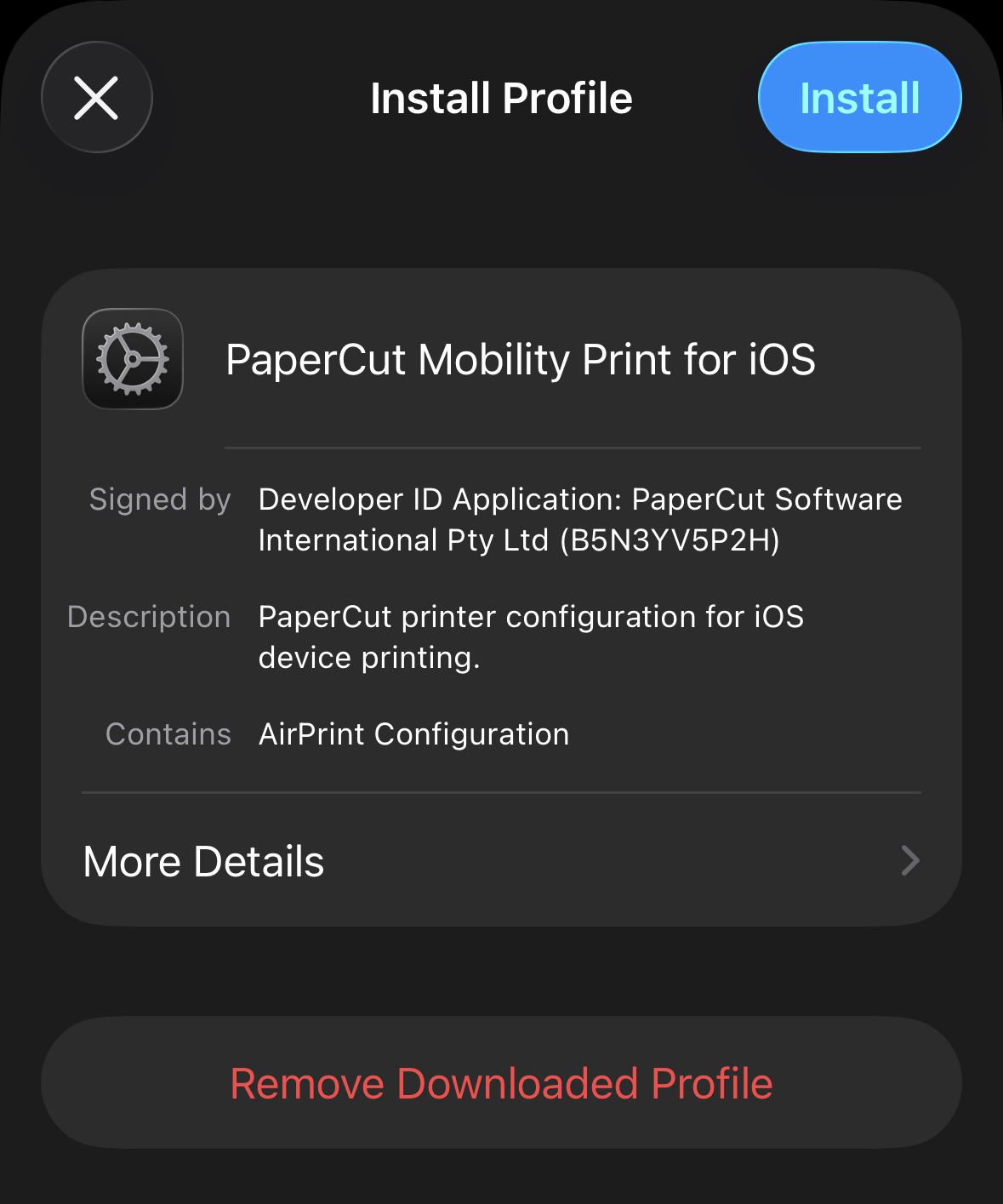Install the PaperCut Mobility Print profile
This screenshot has height=1204, width=1003.
click(x=859, y=97)
